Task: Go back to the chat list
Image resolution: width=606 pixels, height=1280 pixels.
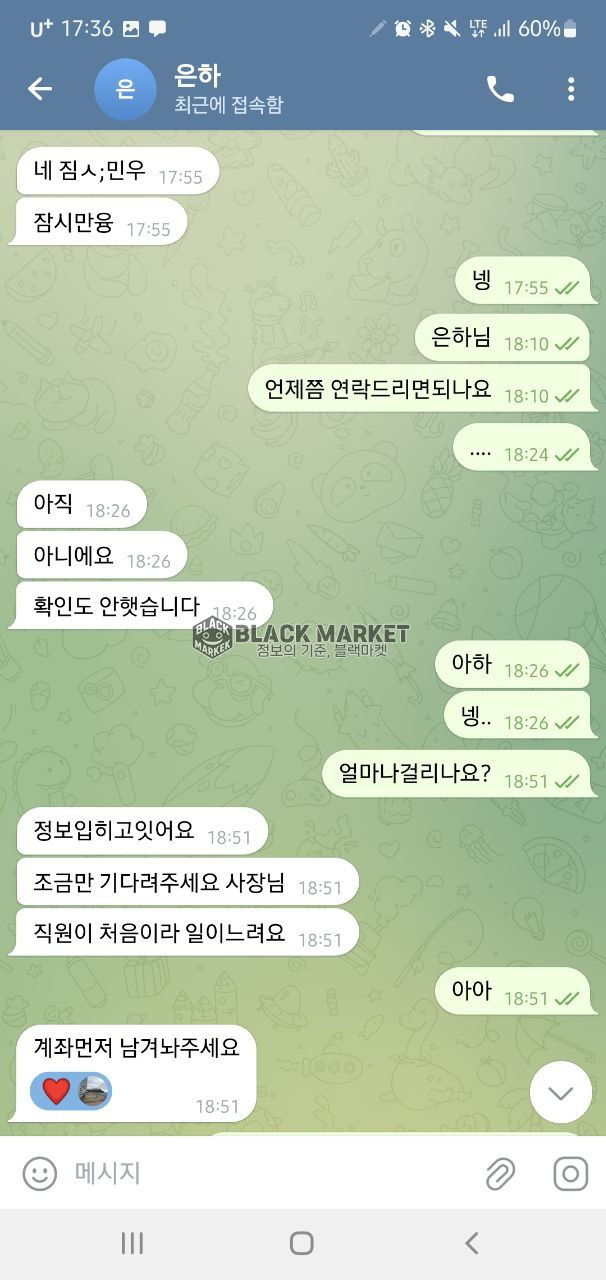Action: click(40, 89)
